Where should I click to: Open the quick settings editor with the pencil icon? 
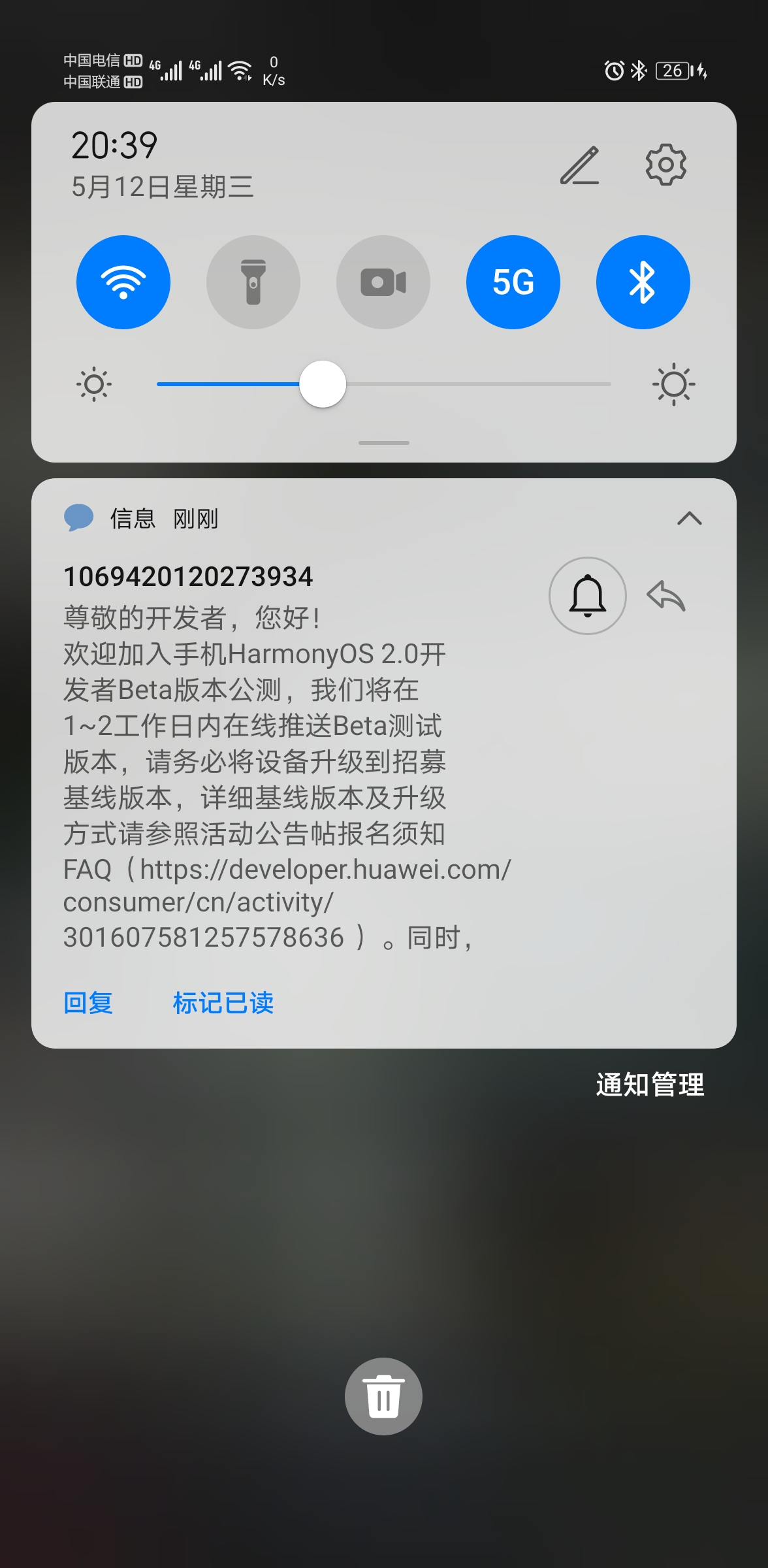(580, 165)
